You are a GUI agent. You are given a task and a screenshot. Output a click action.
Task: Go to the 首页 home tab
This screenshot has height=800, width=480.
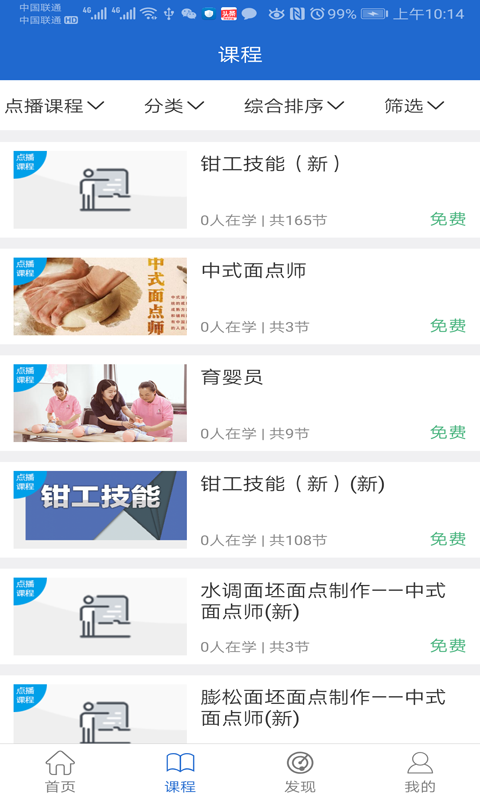point(60,772)
